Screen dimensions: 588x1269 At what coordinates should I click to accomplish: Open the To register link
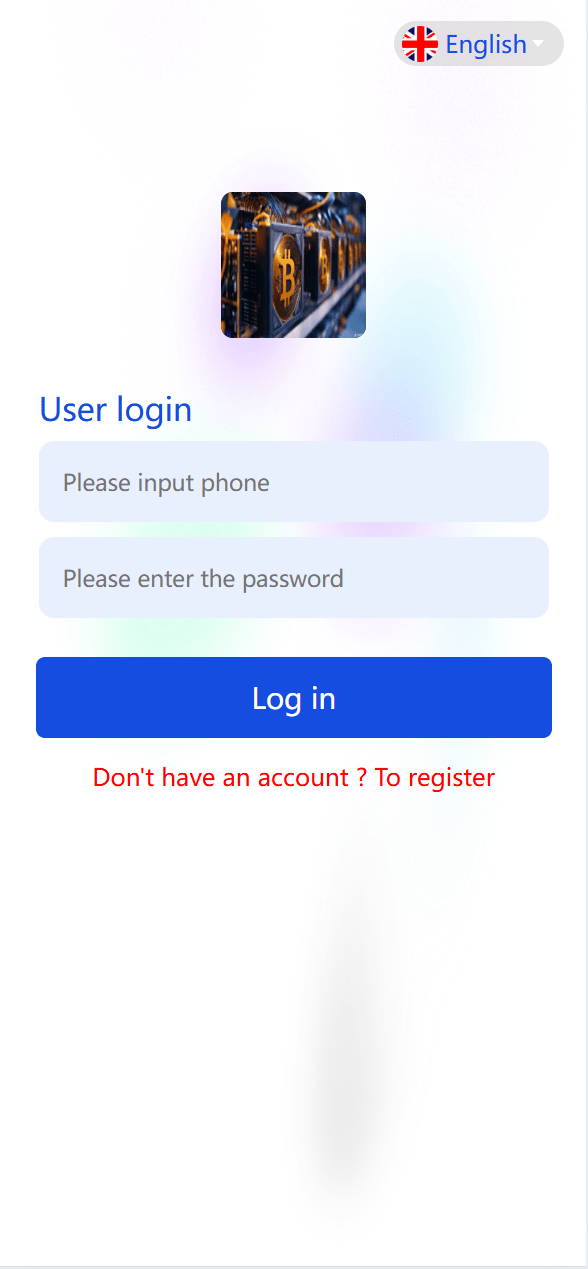pyautogui.click(x=435, y=777)
